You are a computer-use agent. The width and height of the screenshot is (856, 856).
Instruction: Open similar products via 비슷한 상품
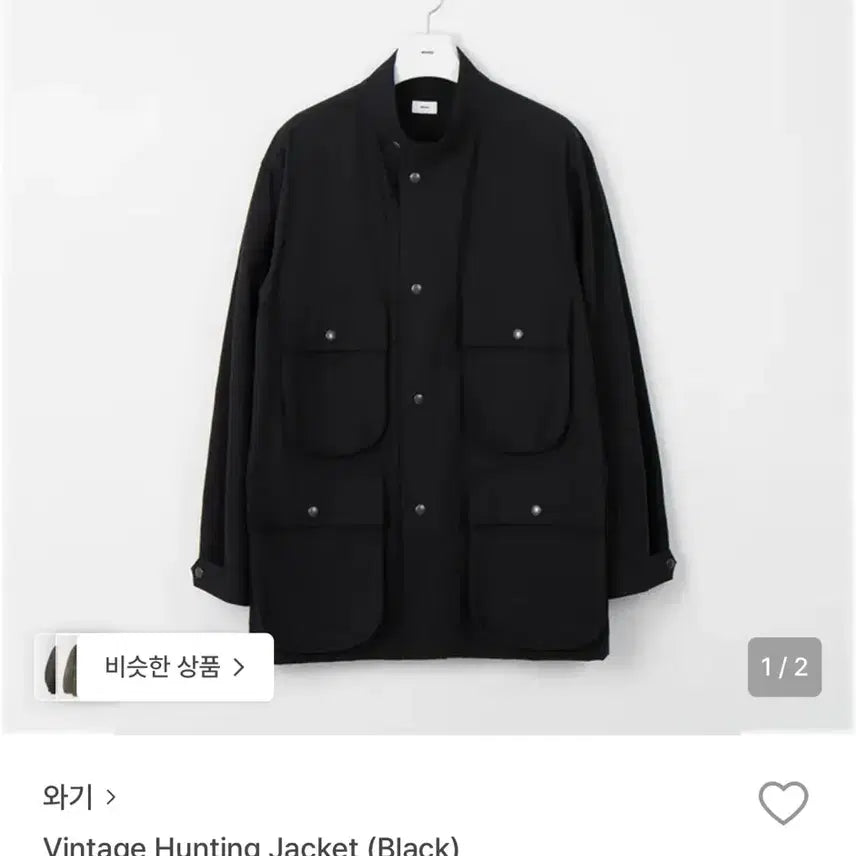[x=172, y=667]
